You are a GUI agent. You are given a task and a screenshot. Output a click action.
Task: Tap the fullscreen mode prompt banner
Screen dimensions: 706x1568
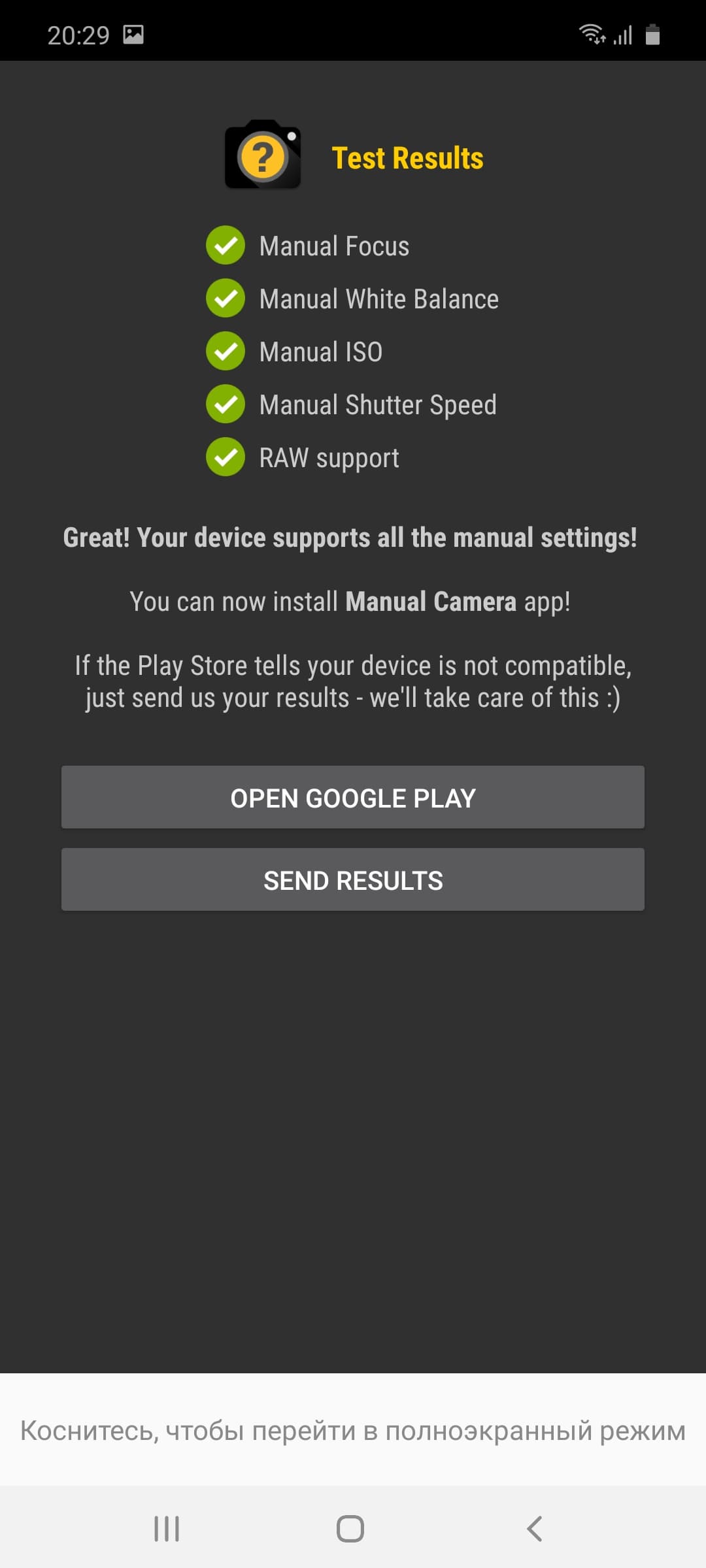click(x=353, y=1430)
